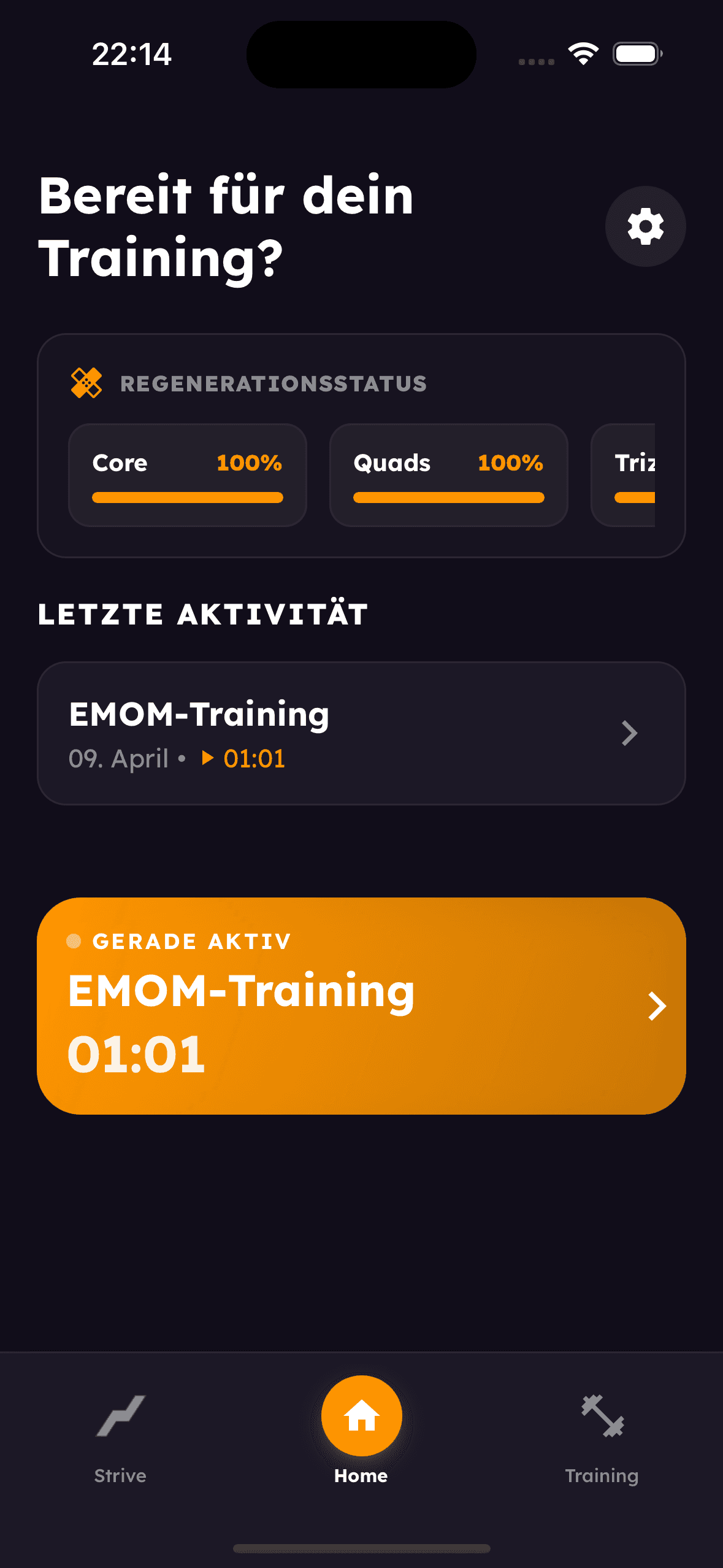Tap the active status dot on Gerade Aktiv

click(75, 940)
